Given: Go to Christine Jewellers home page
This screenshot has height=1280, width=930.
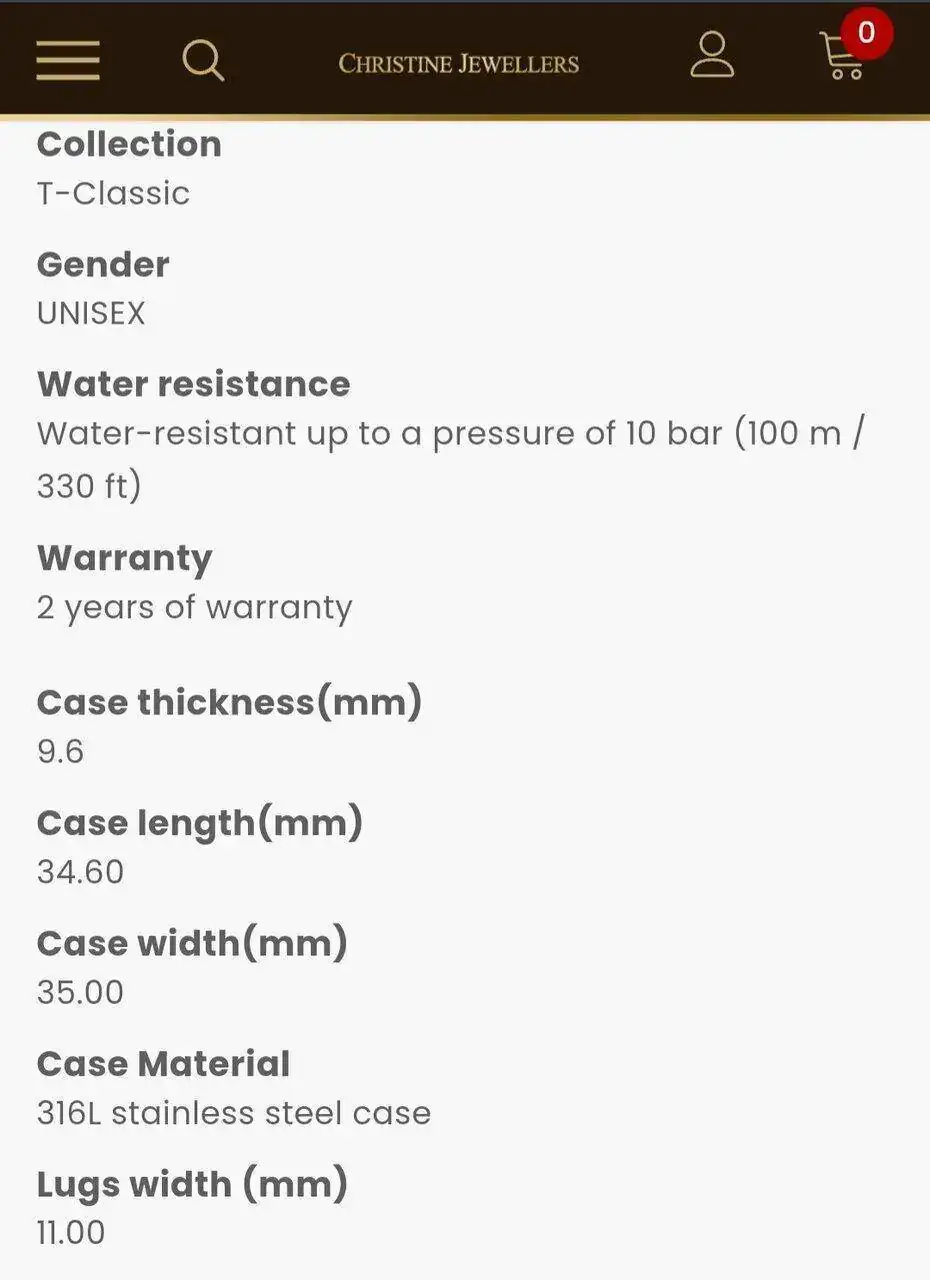Looking at the screenshot, I should pos(458,64).
